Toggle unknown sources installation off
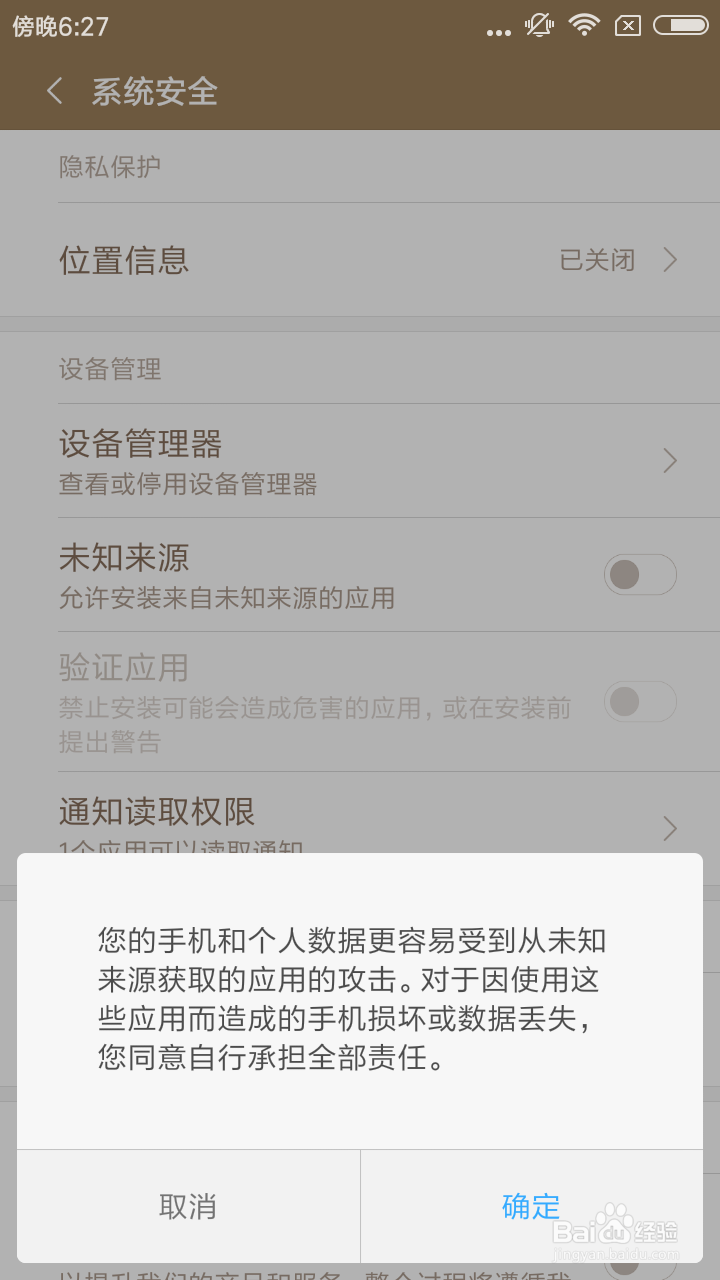 (x=640, y=575)
